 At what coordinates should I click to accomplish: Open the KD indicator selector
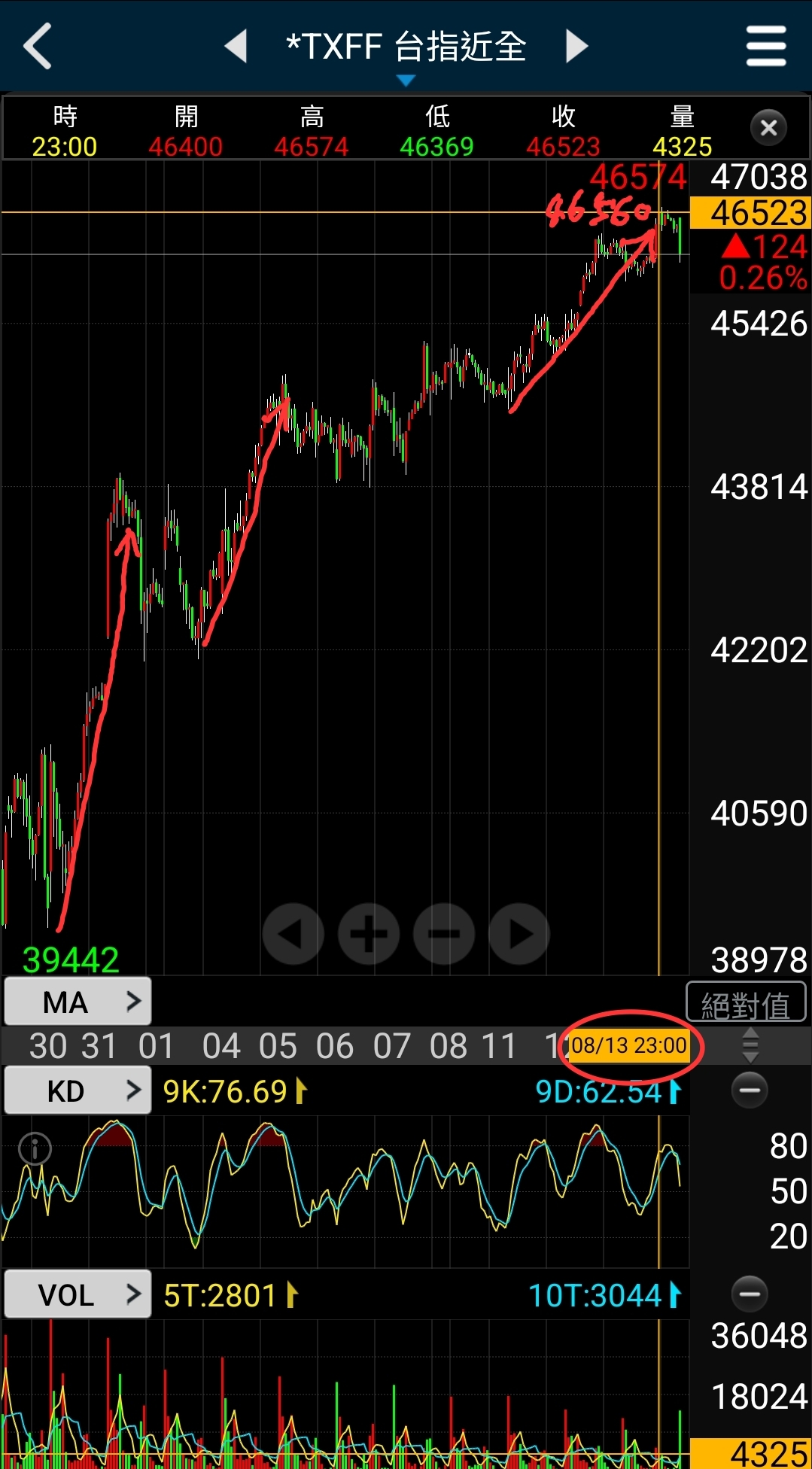click(x=78, y=1090)
